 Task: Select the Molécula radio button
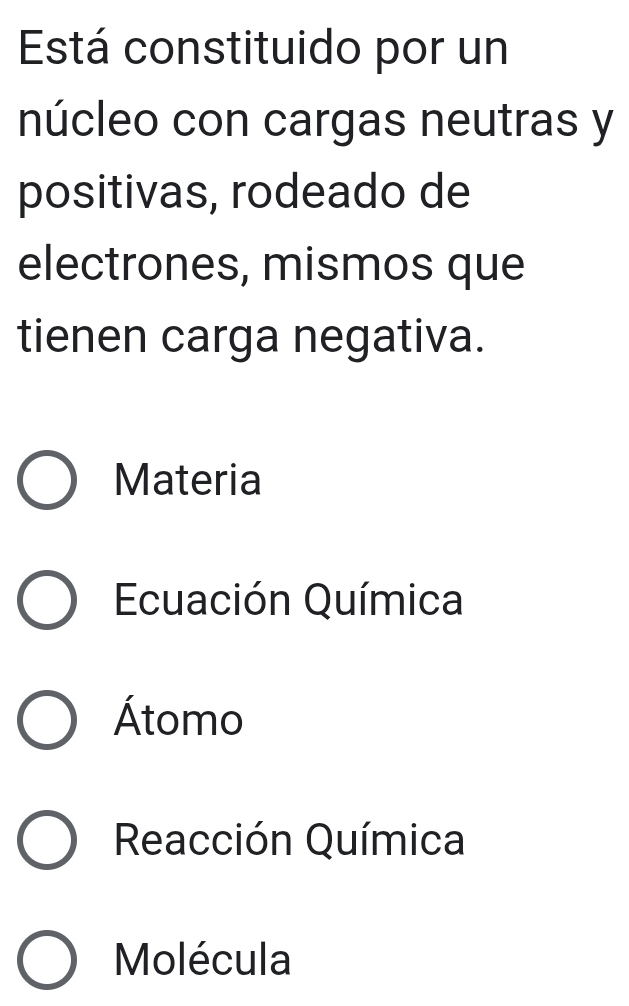[x=46, y=962]
